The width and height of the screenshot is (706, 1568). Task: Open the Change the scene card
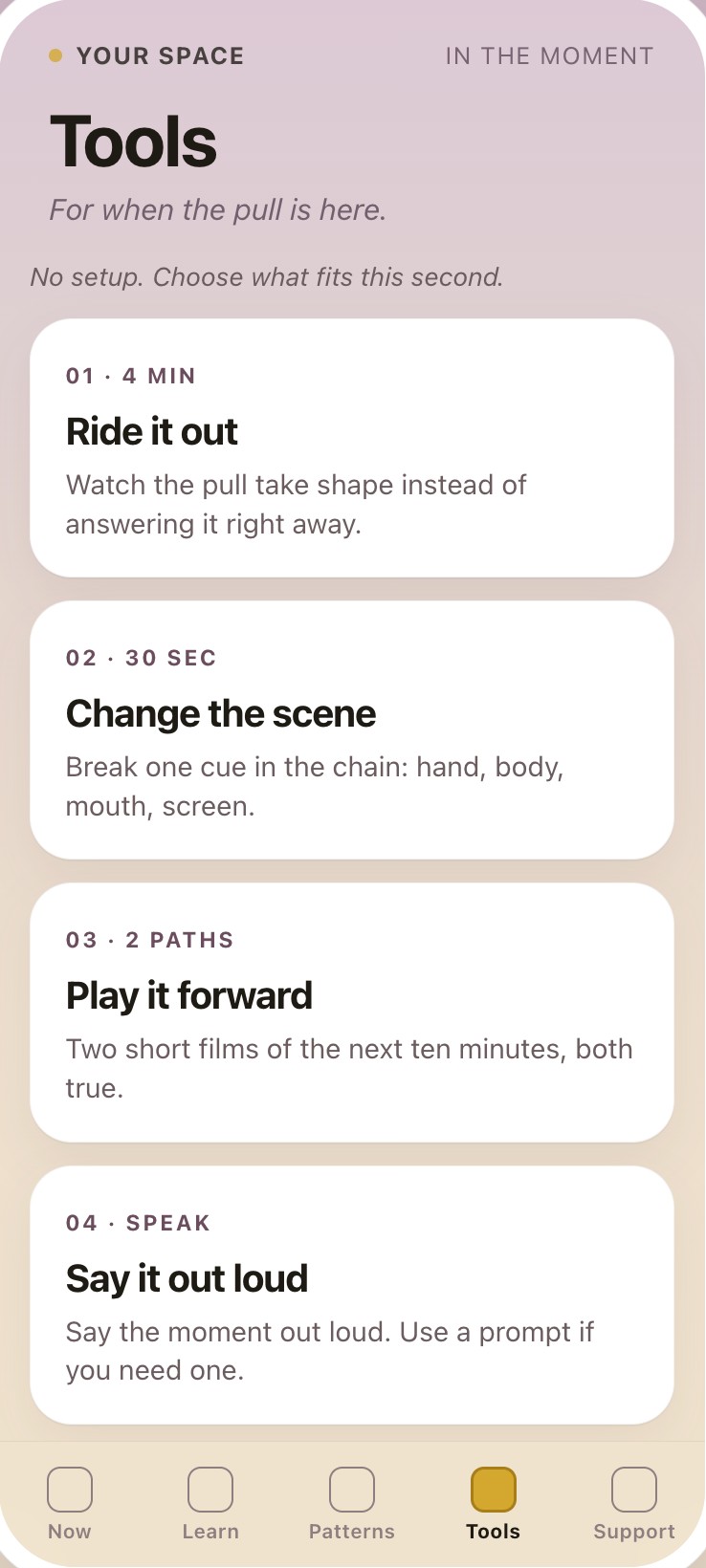[352, 730]
